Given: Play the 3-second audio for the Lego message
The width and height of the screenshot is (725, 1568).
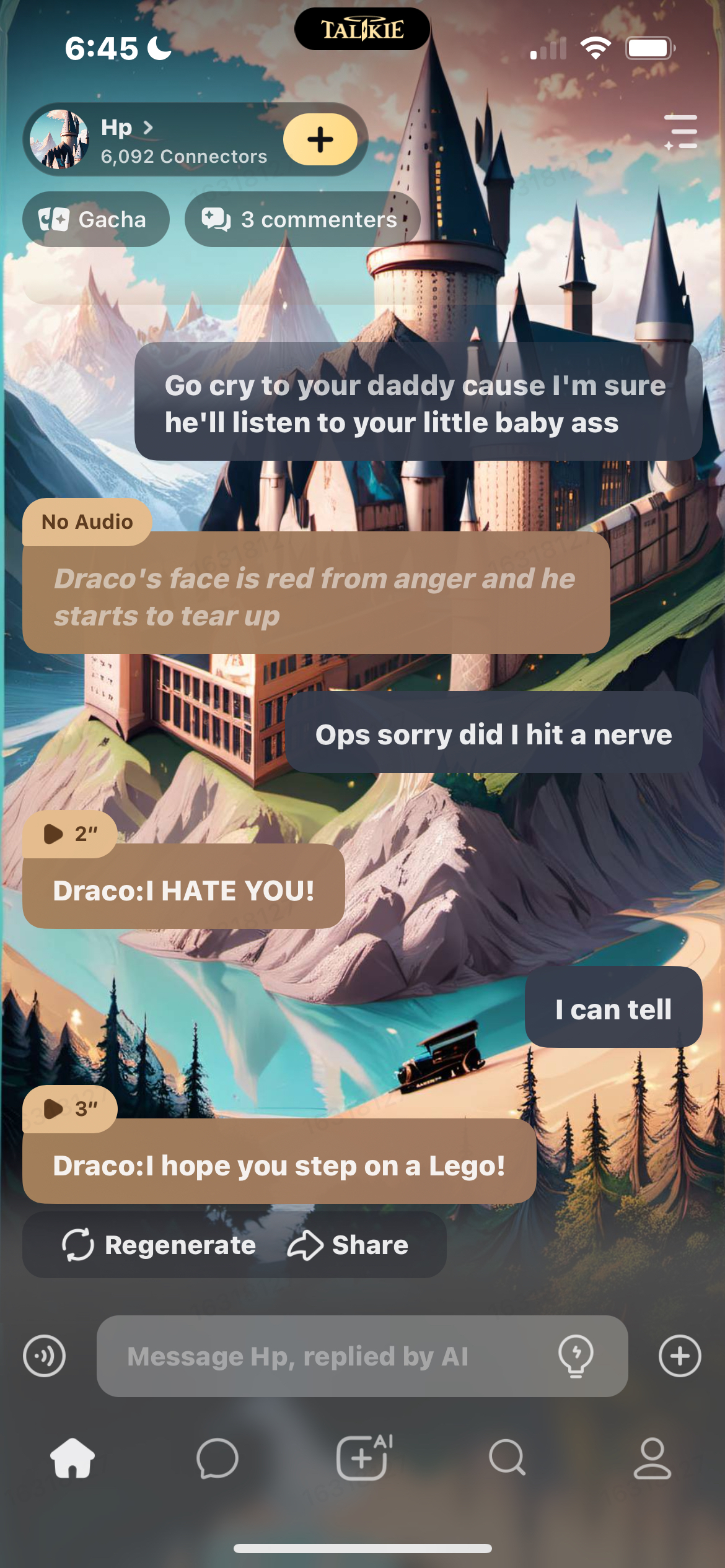Looking at the screenshot, I should pos(68,1108).
